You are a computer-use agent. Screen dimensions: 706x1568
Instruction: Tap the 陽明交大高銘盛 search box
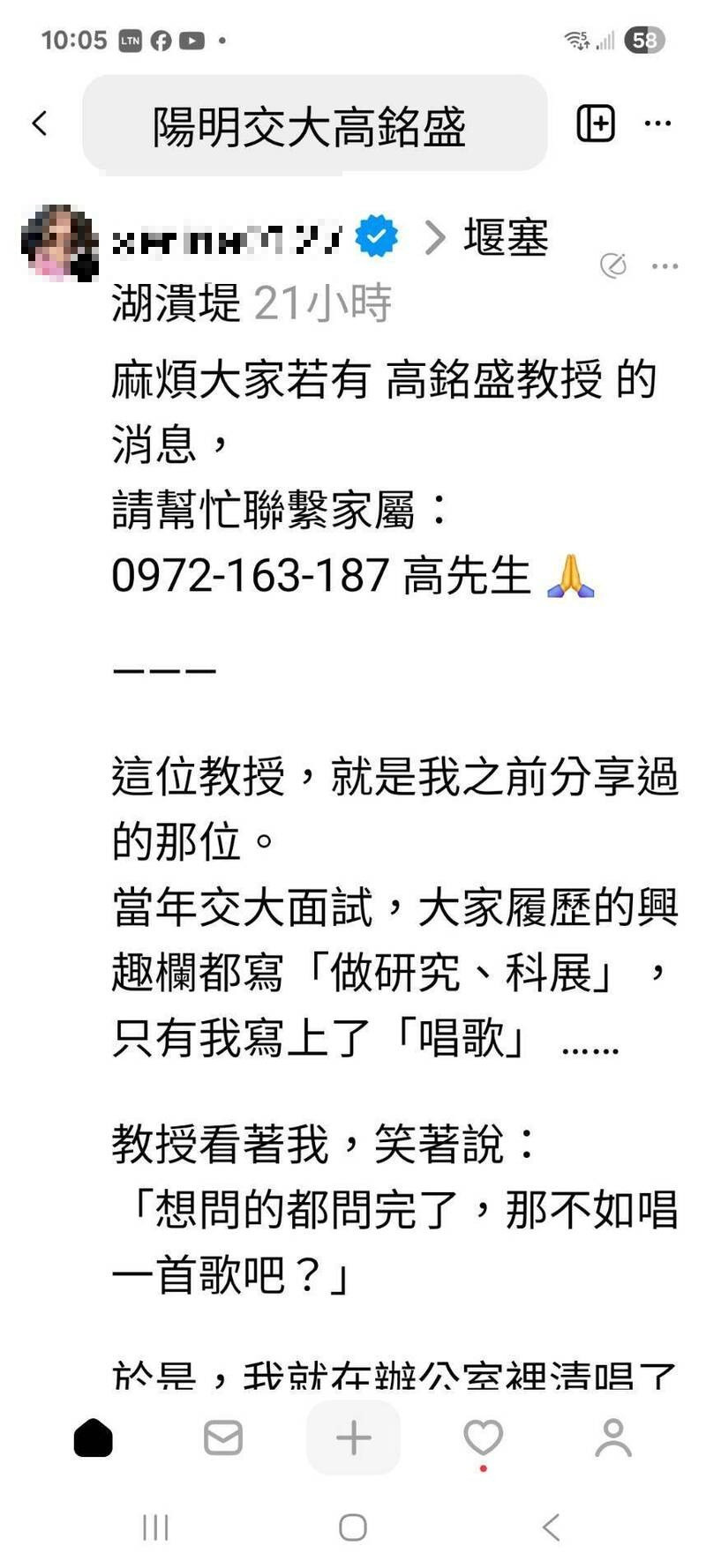pos(315,123)
